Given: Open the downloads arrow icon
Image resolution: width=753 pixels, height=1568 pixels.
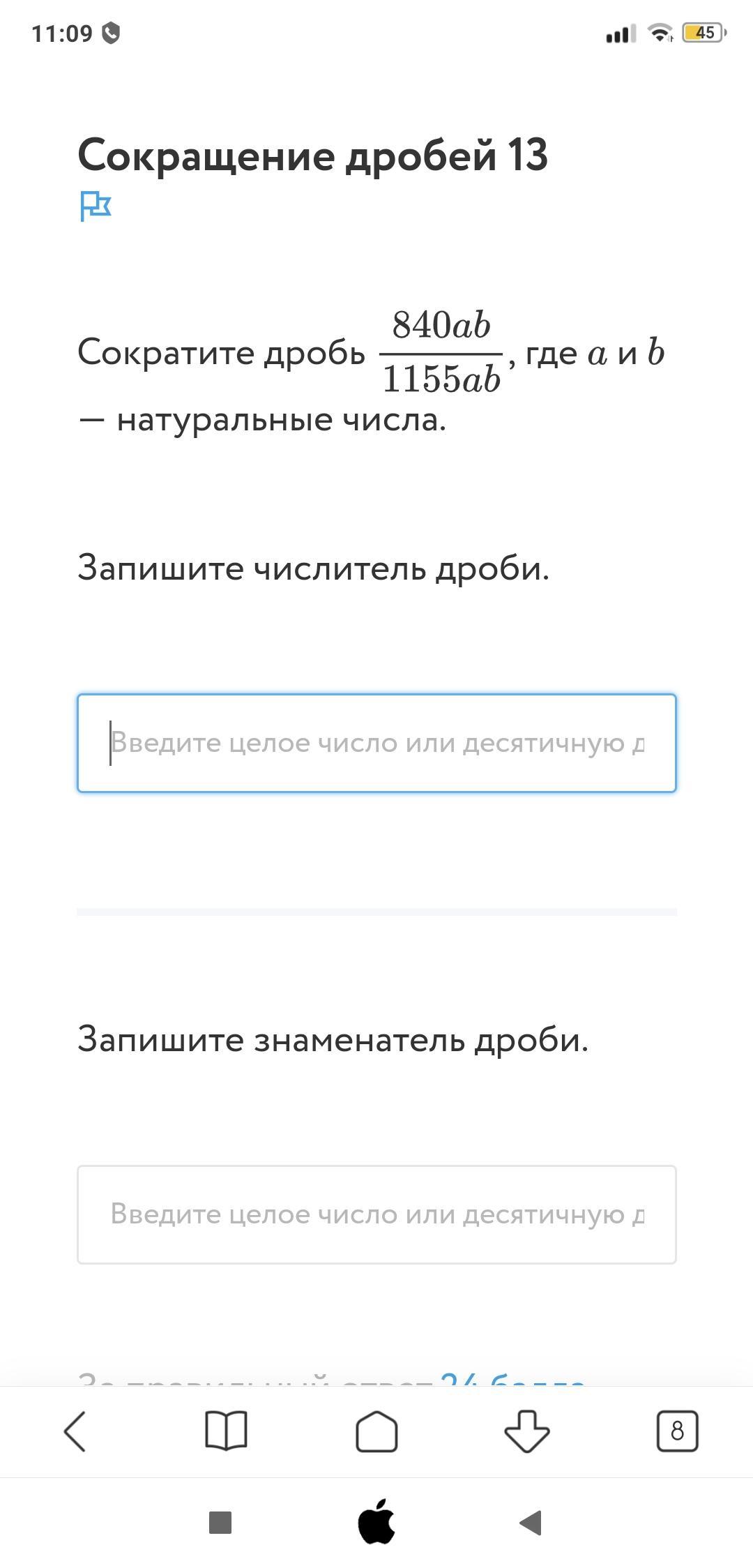Looking at the screenshot, I should (x=526, y=1431).
